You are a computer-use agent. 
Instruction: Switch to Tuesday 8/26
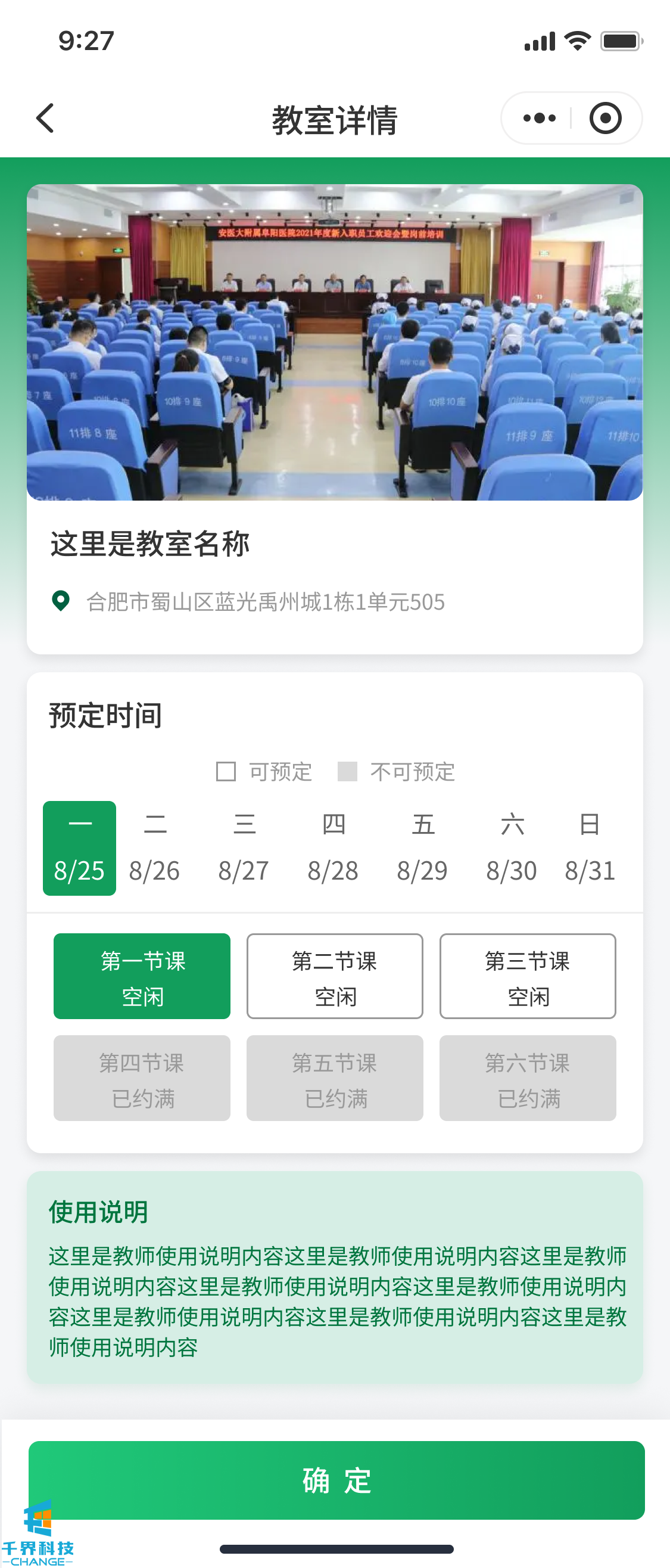[x=155, y=848]
